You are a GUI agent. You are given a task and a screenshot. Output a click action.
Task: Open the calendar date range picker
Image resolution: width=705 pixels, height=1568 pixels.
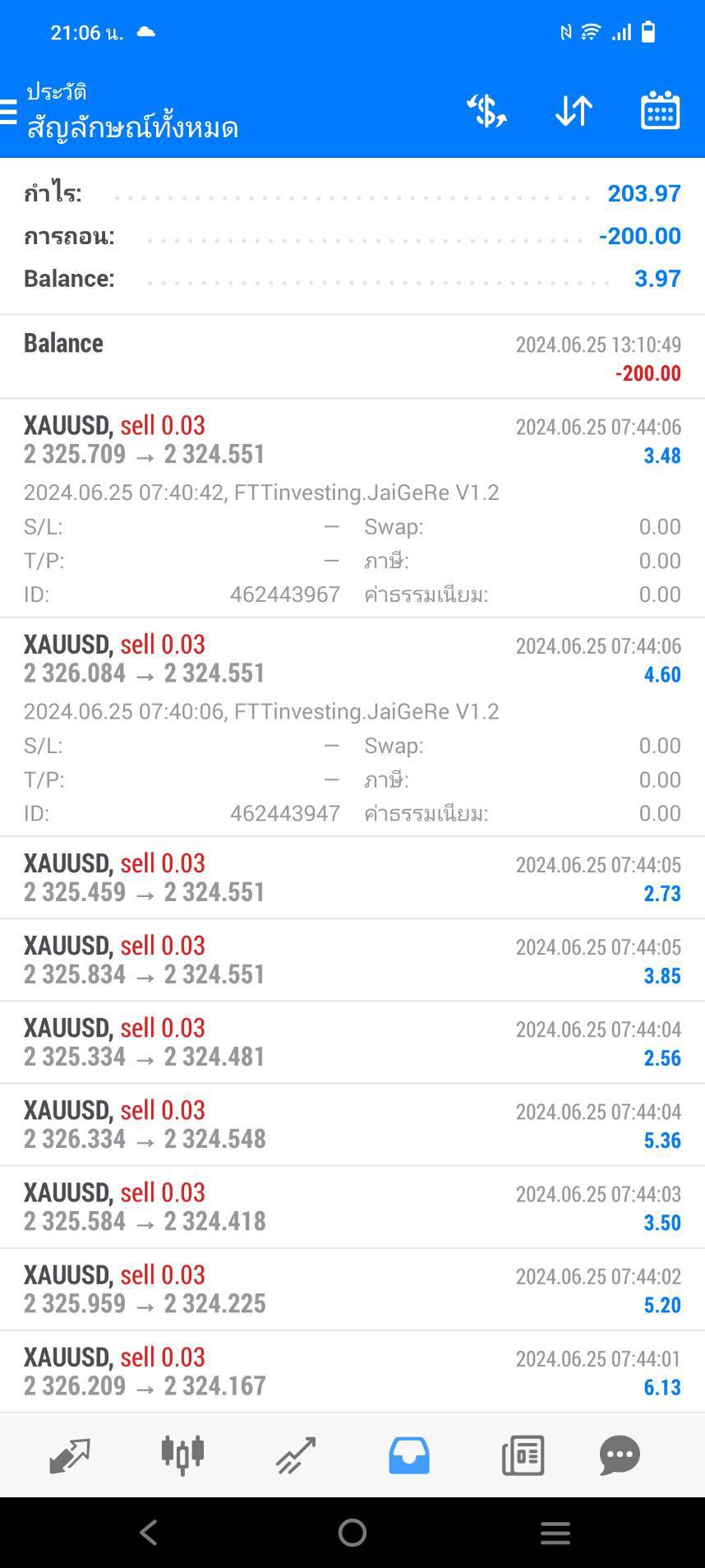[660, 110]
